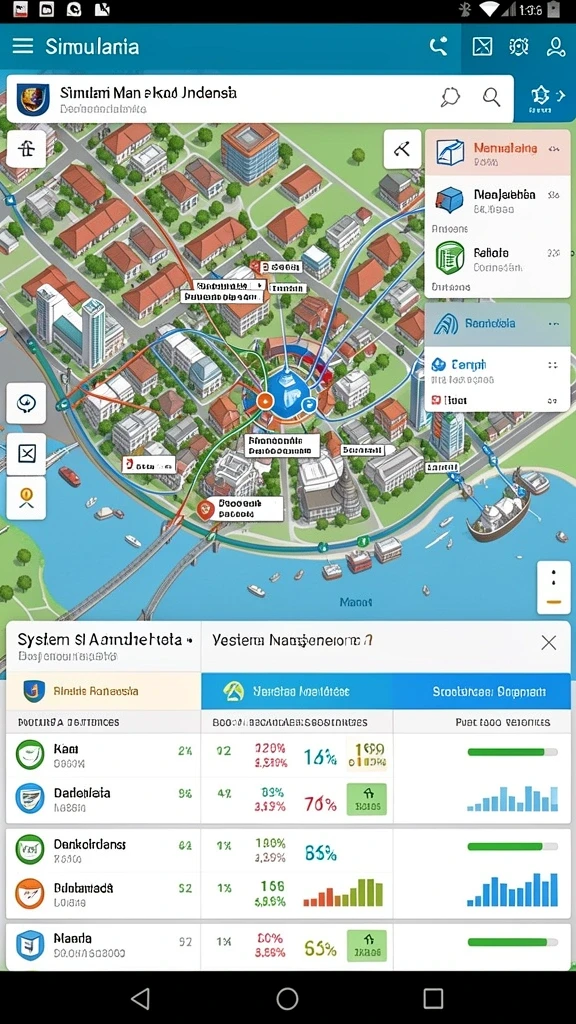
Task: Tap the speech bubble icon in the search card
Action: [450, 97]
